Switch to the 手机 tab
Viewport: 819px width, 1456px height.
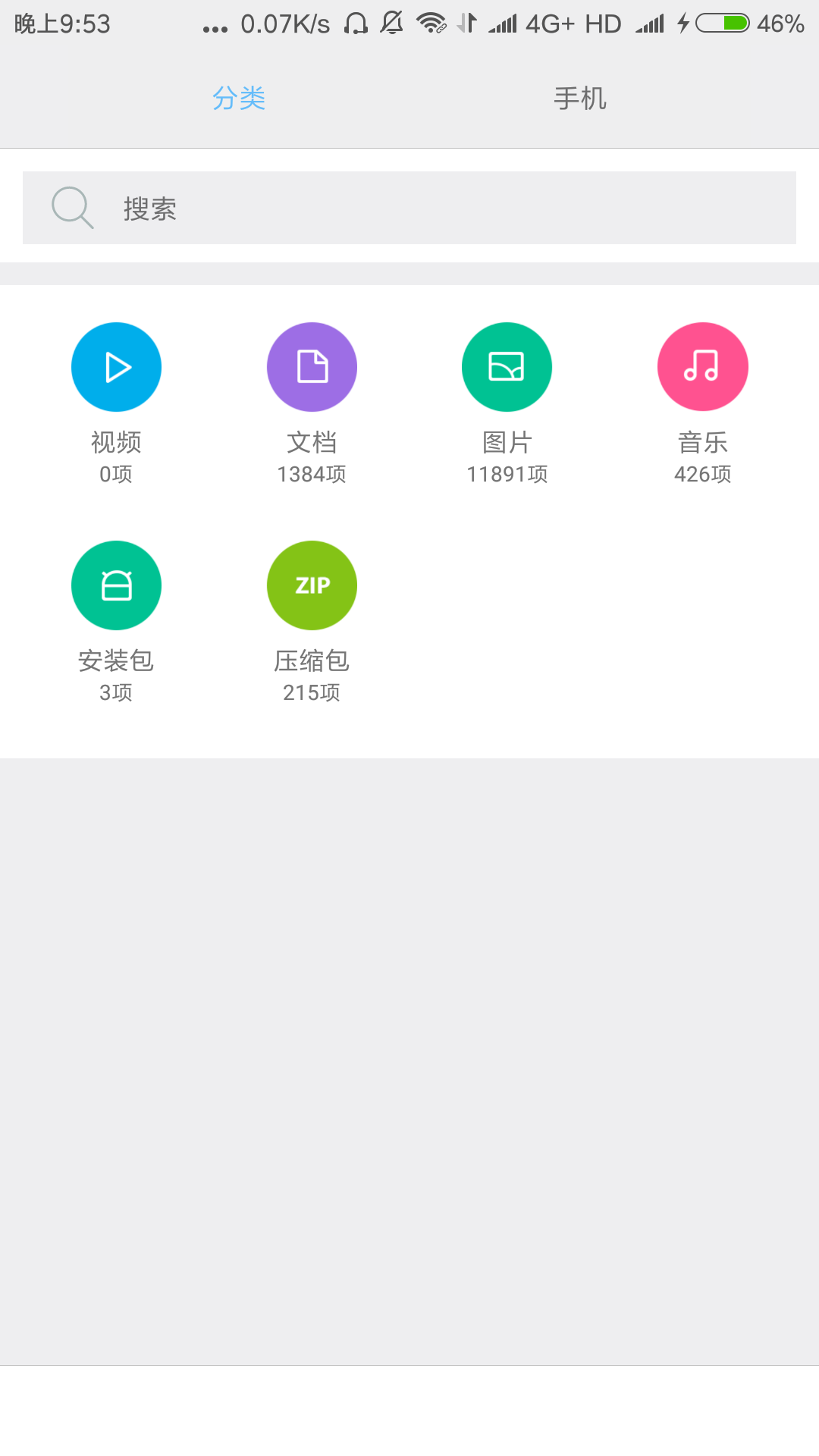[579, 99]
